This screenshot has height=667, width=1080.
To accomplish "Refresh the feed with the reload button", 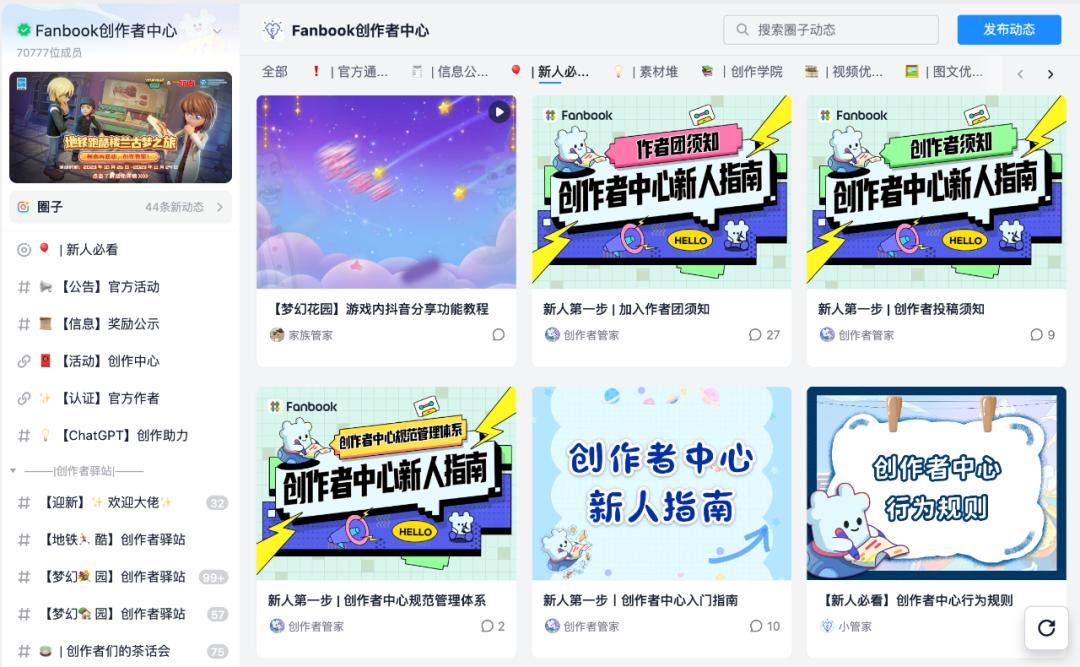I will coord(1046,627).
